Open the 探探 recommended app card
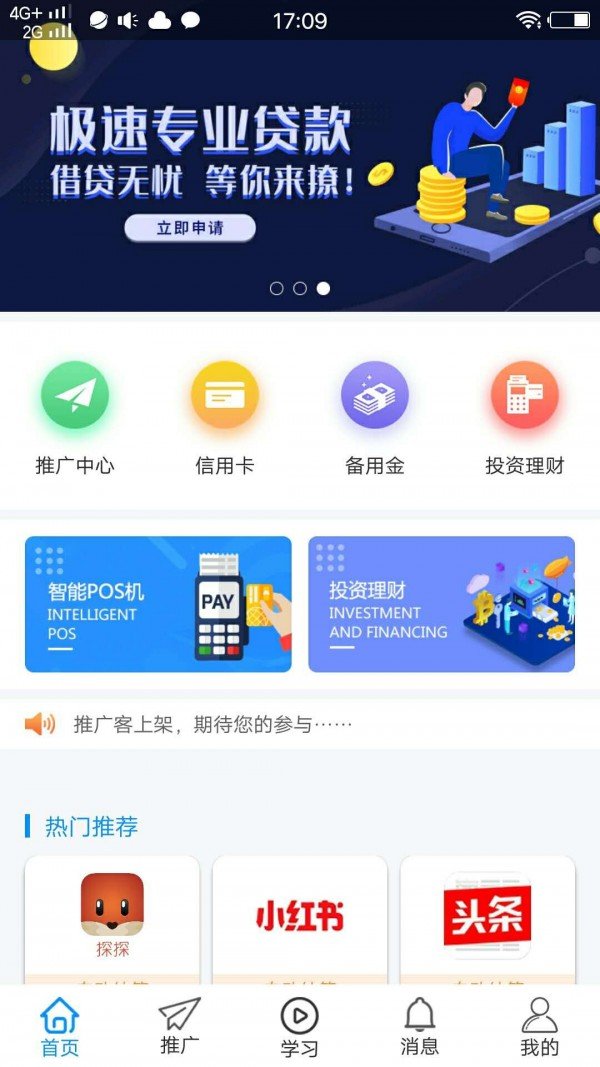Viewport: 600px width, 1067px height. coord(112,917)
